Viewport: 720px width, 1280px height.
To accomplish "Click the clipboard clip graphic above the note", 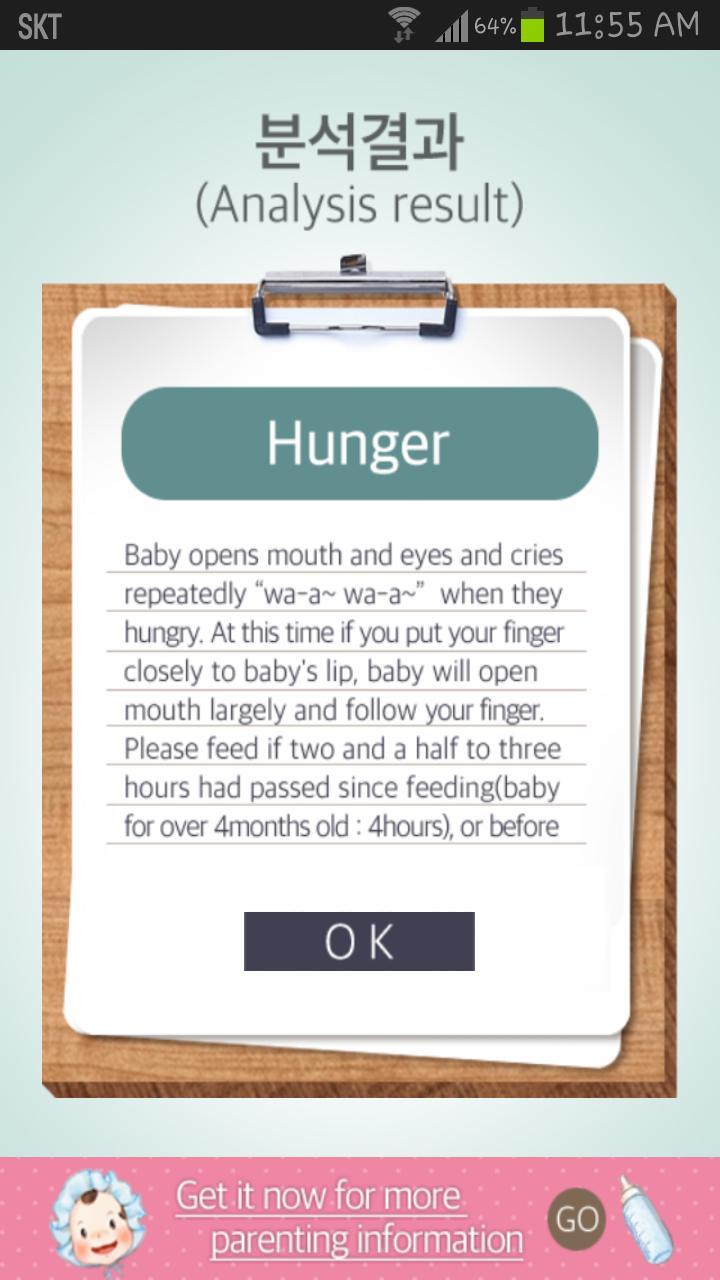I will (x=358, y=290).
